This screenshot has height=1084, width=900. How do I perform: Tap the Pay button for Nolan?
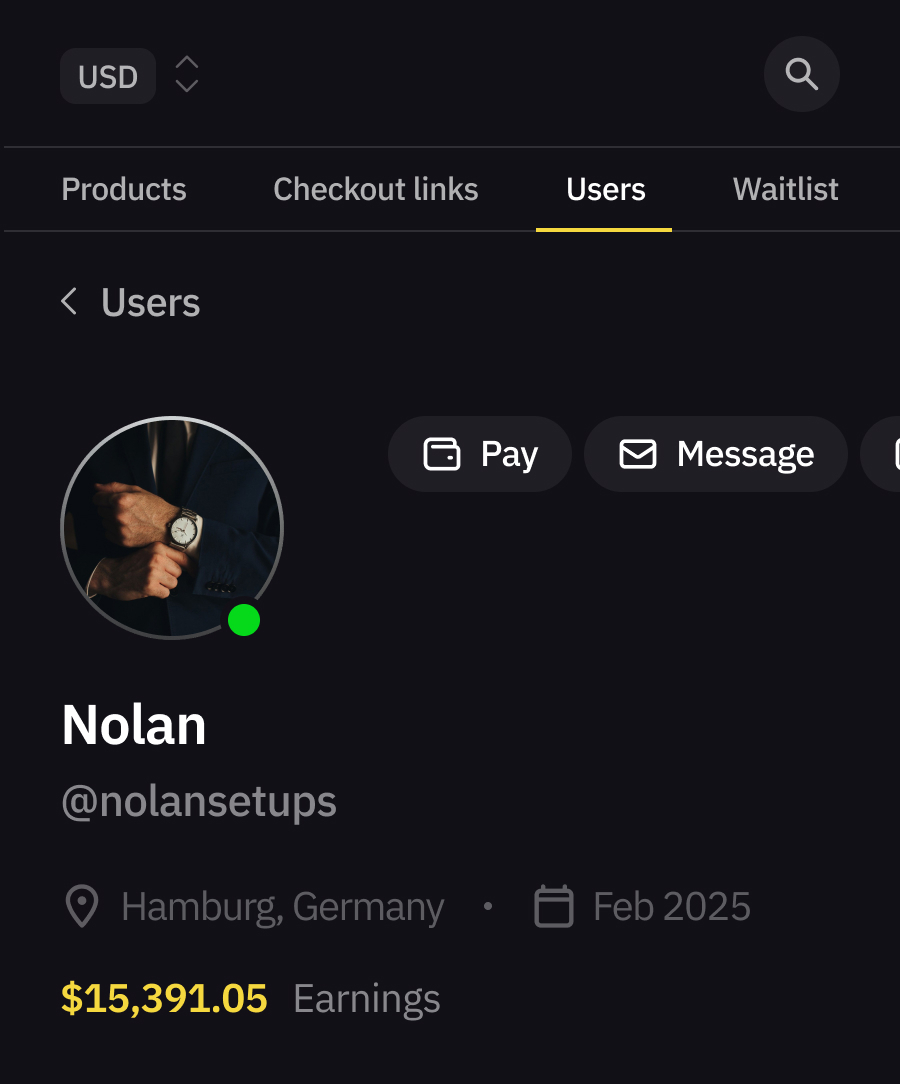480,454
